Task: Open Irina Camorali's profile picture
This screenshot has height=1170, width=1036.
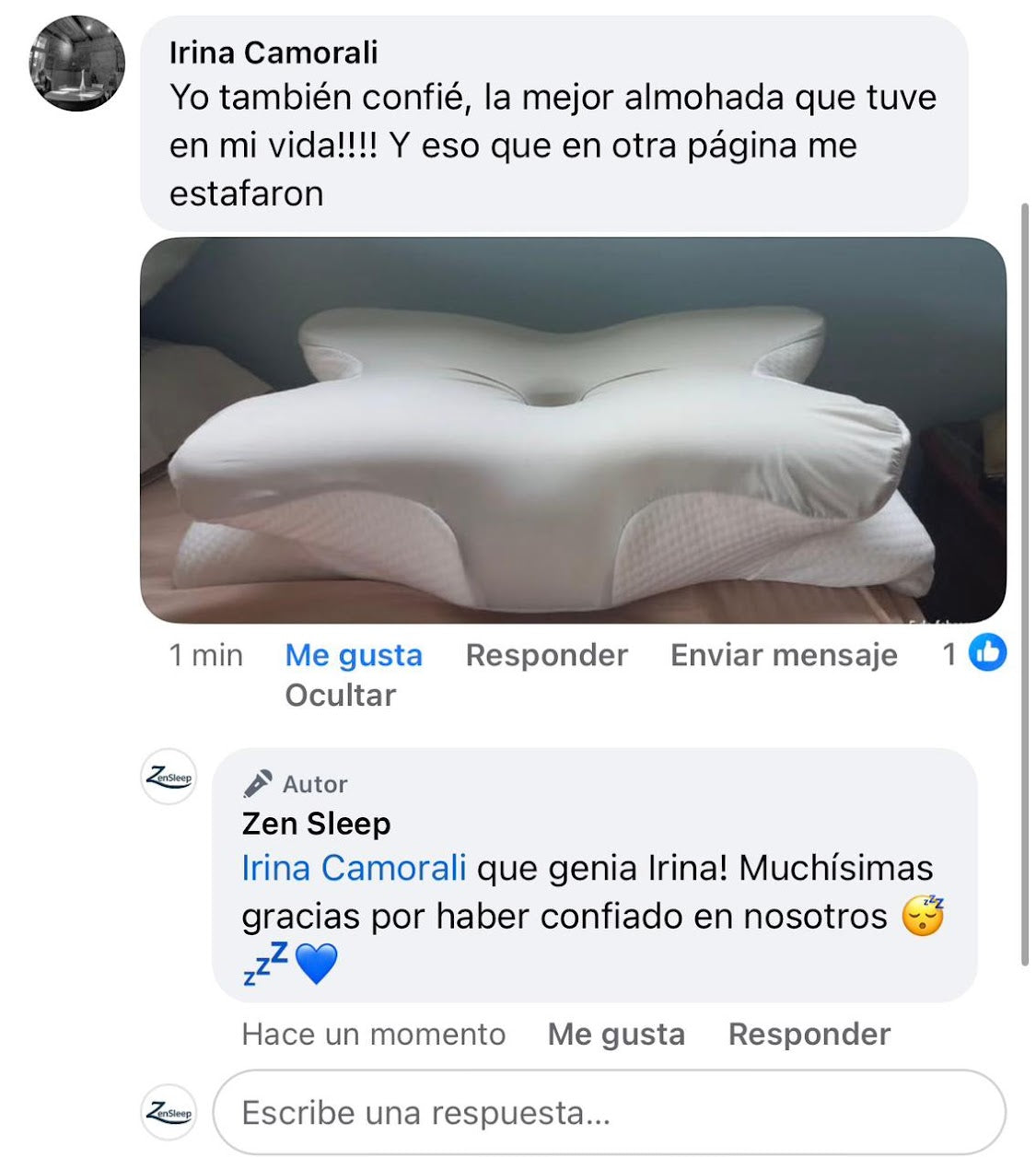Action: pyautogui.click(x=77, y=64)
